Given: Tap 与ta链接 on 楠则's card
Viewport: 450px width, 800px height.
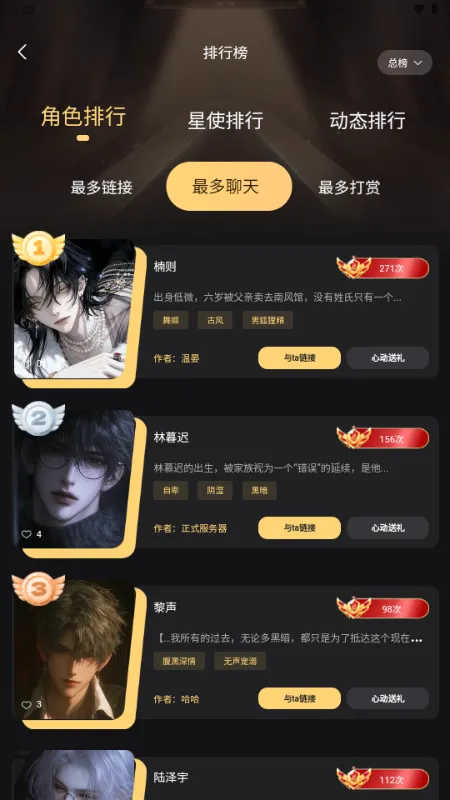Looking at the screenshot, I should pyautogui.click(x=299, y=358).
